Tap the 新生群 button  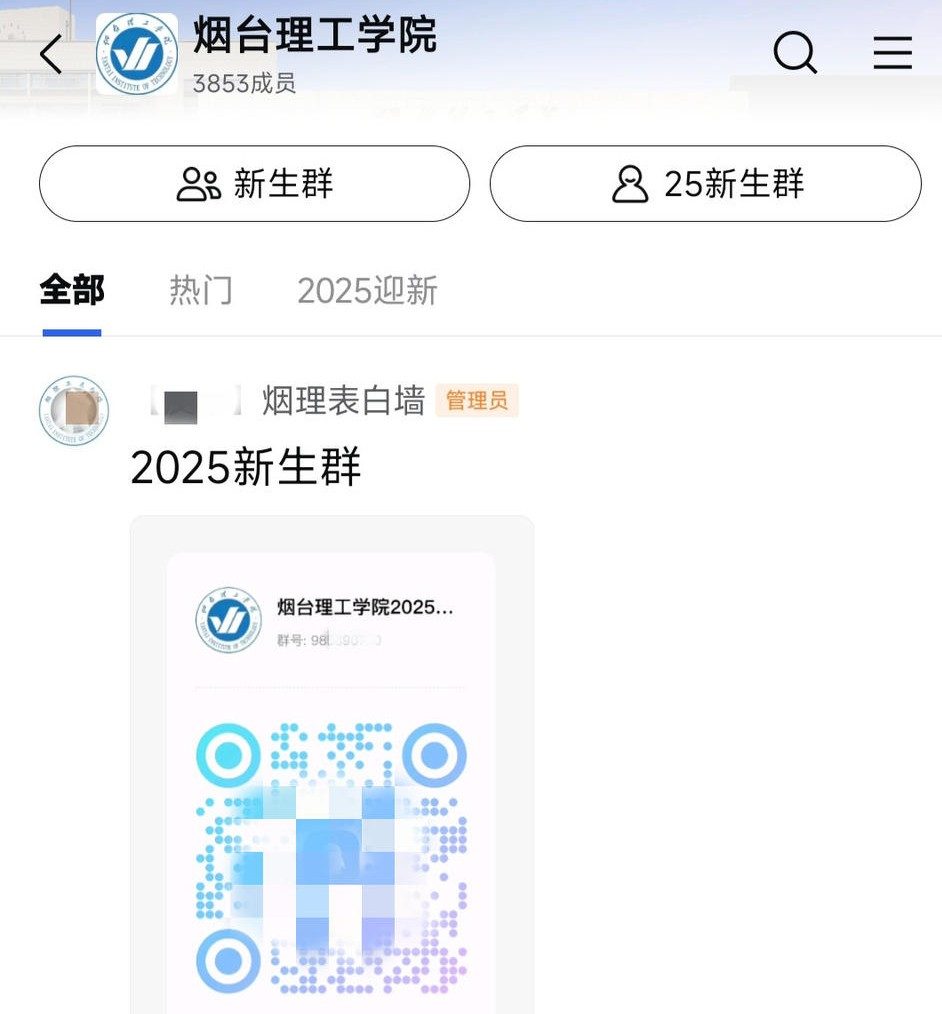(x=254, y=184)
